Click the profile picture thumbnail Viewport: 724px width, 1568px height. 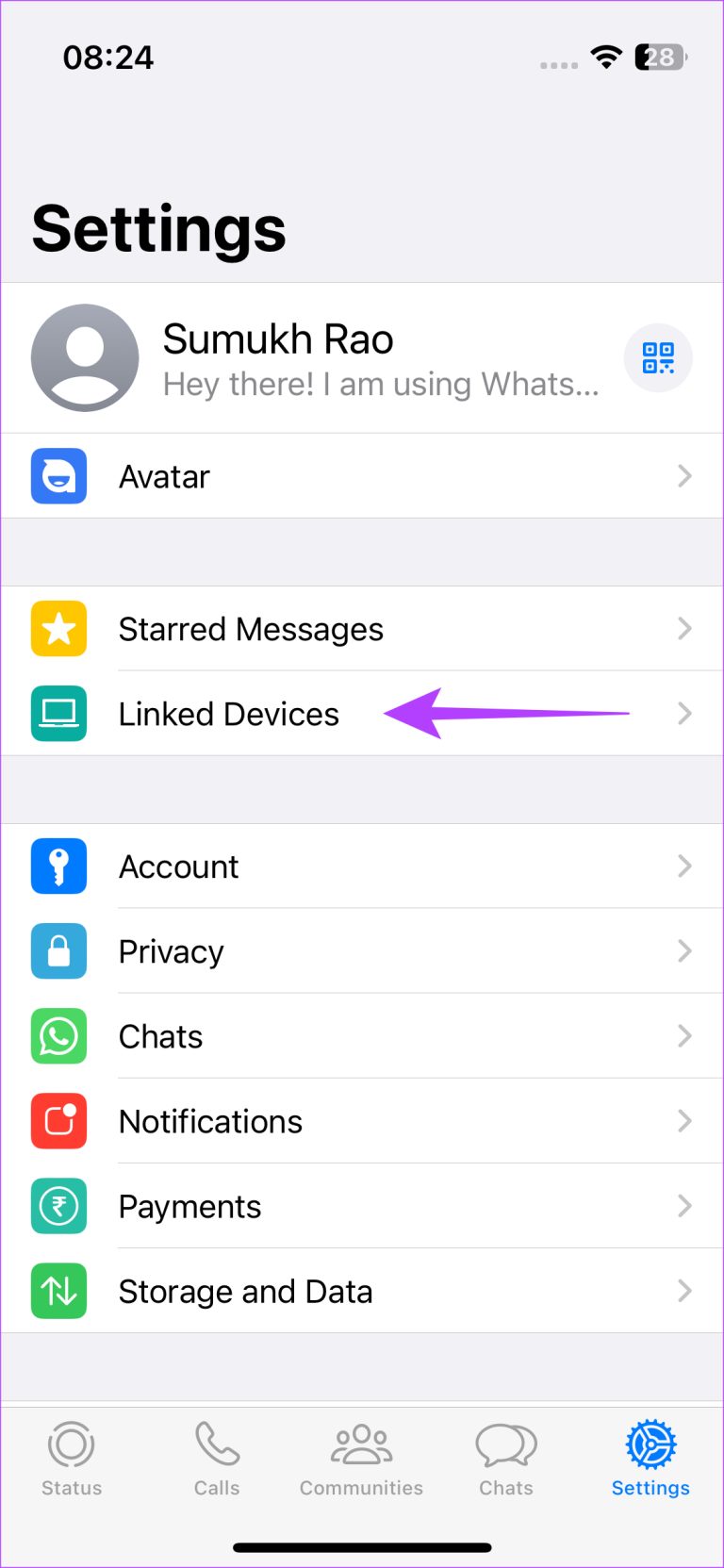coord(85,358)
